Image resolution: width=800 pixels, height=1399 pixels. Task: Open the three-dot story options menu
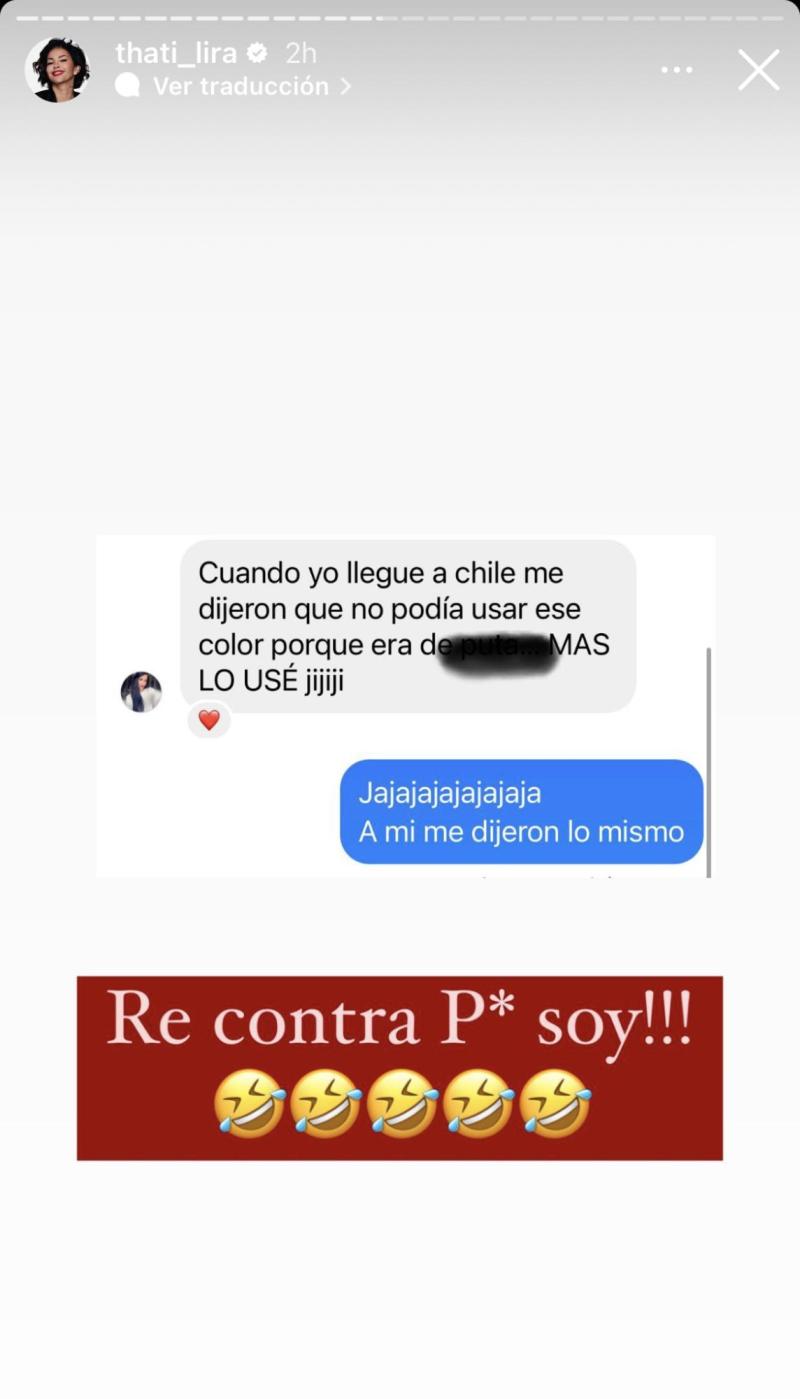pos(677,70)
